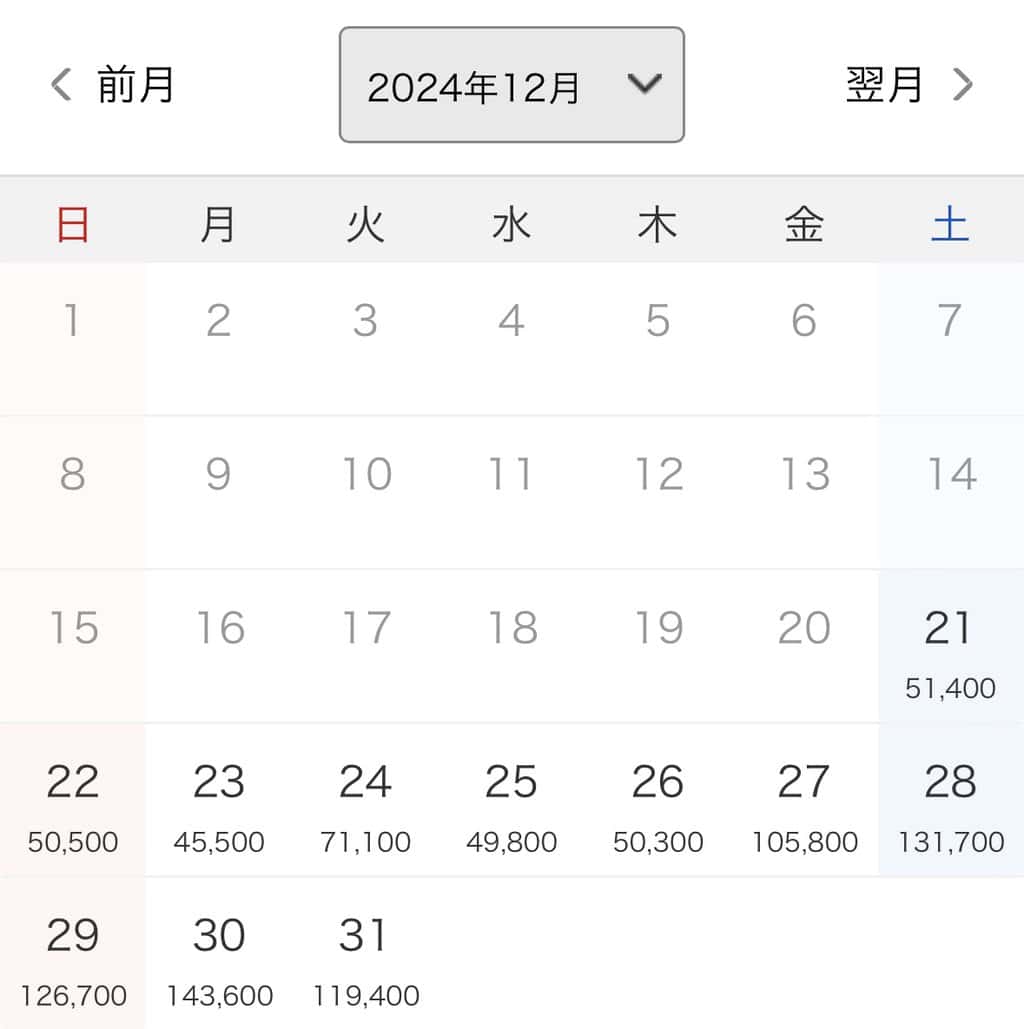1024x1029 pixels.
Task: Go to the previous month (前月)
Action: point(113,85)
